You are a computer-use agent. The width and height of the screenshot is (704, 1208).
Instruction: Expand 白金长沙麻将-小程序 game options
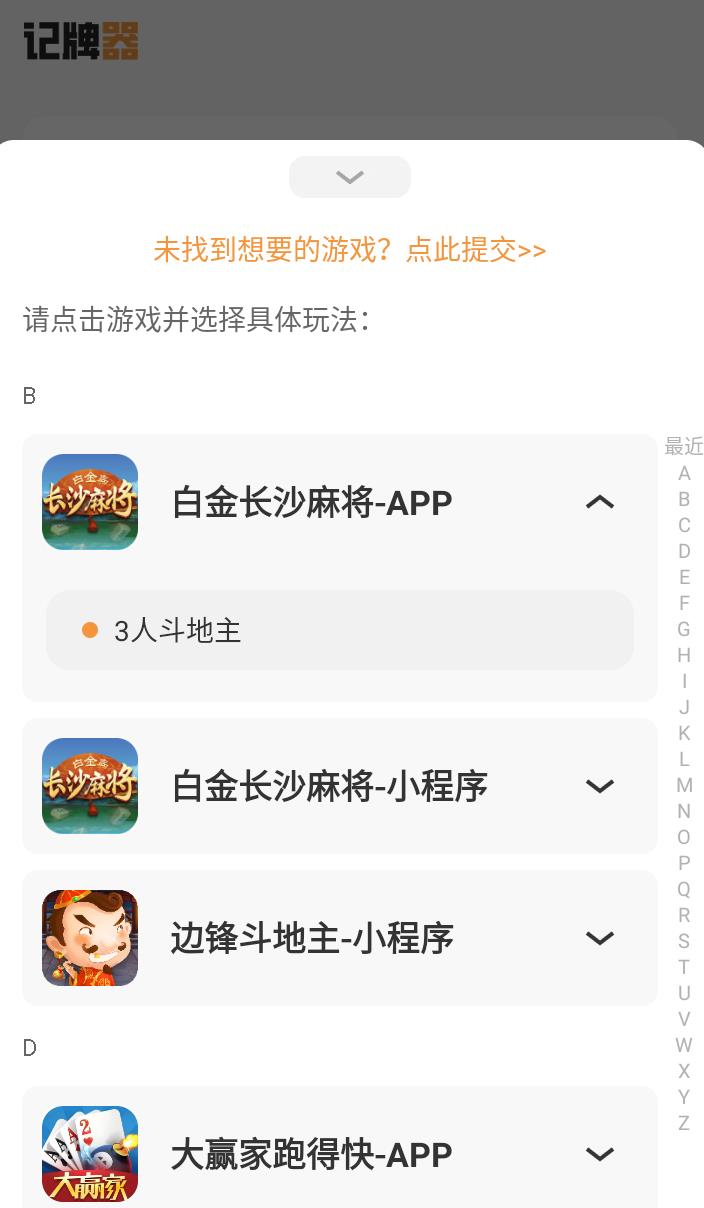pyautogui.click(x=599, y=786)
